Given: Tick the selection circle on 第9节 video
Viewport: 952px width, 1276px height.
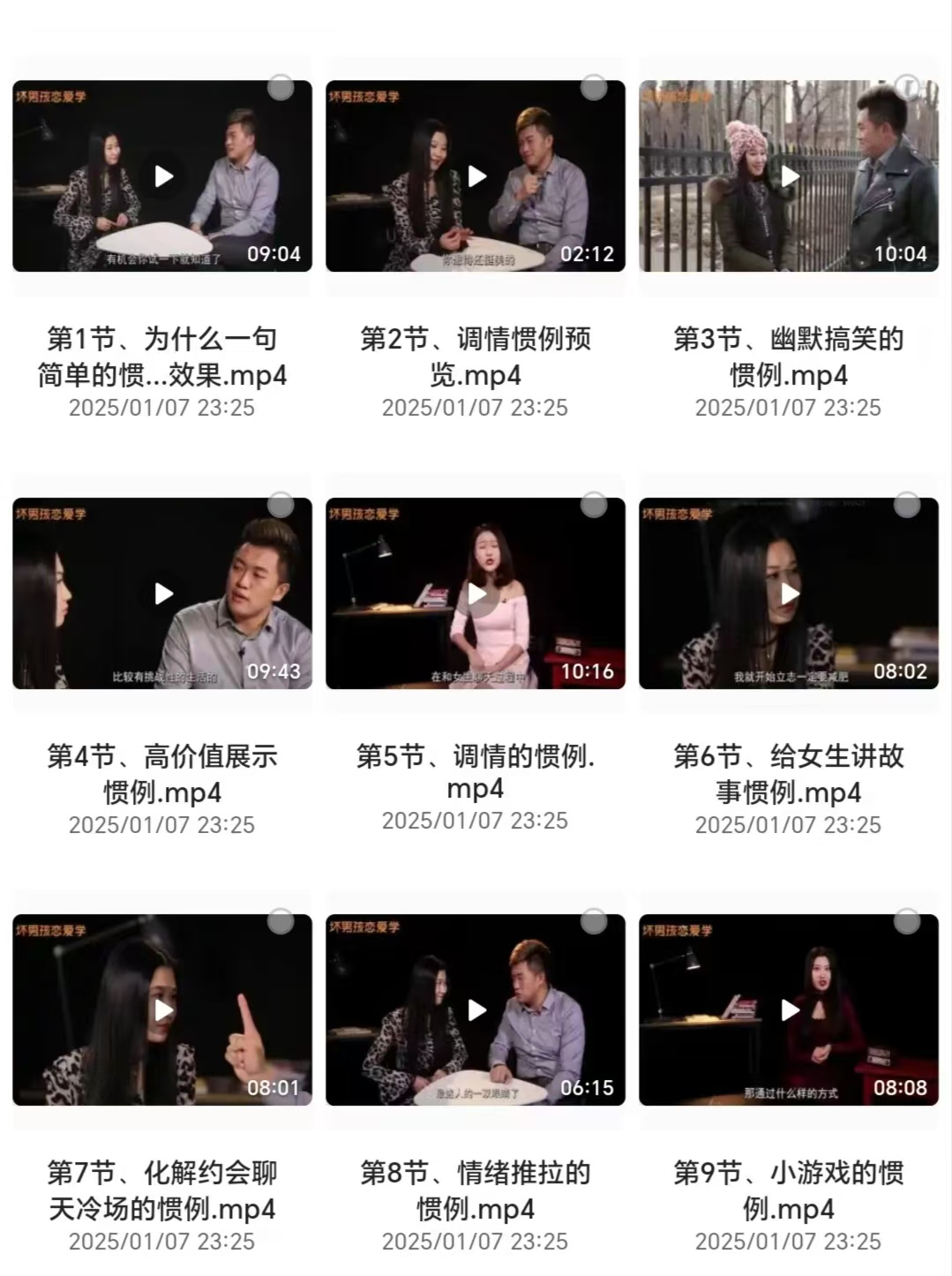Looking at the screenshot, I should tap(907, 921).
